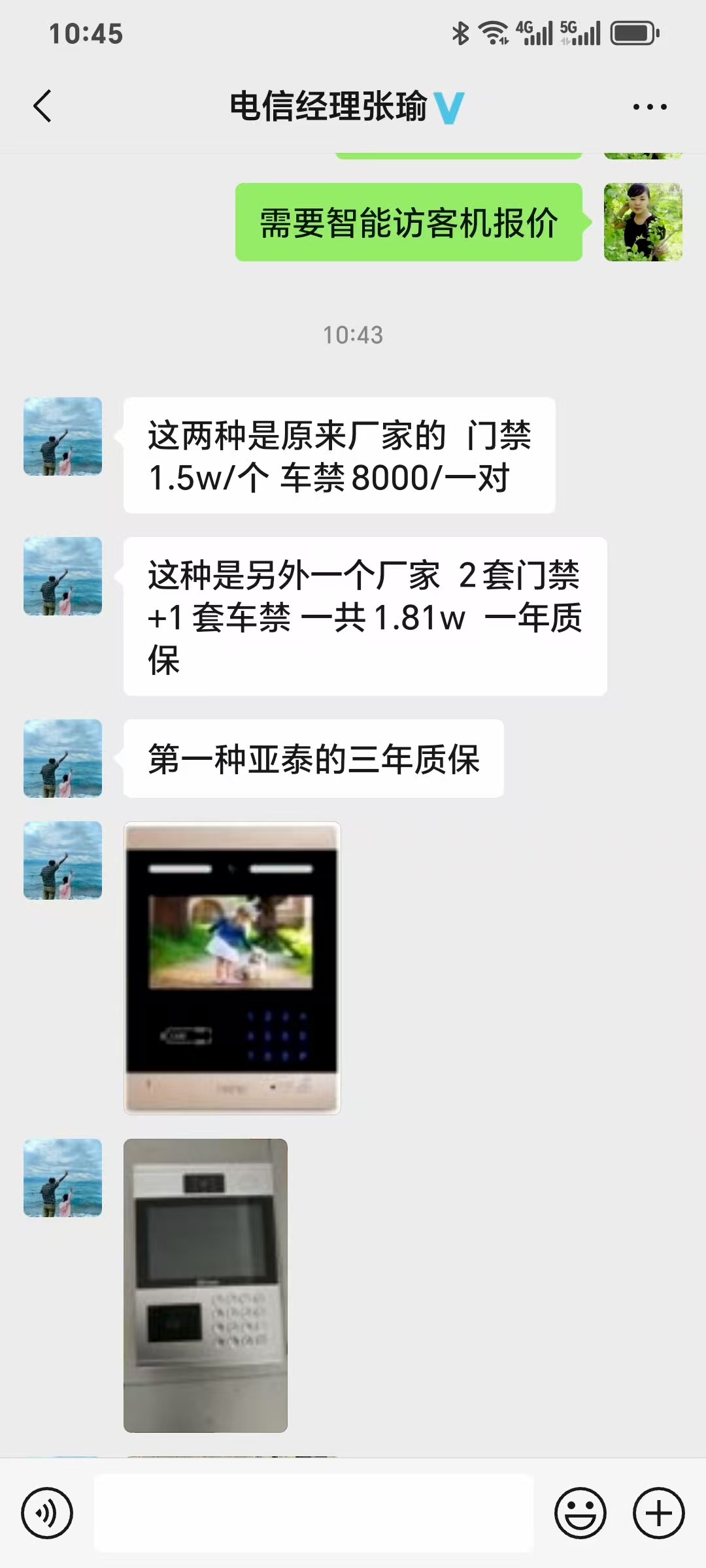This screenshot has width=706, height=1568.
Task: Tap the message text input field
Action: [314, 1513]
